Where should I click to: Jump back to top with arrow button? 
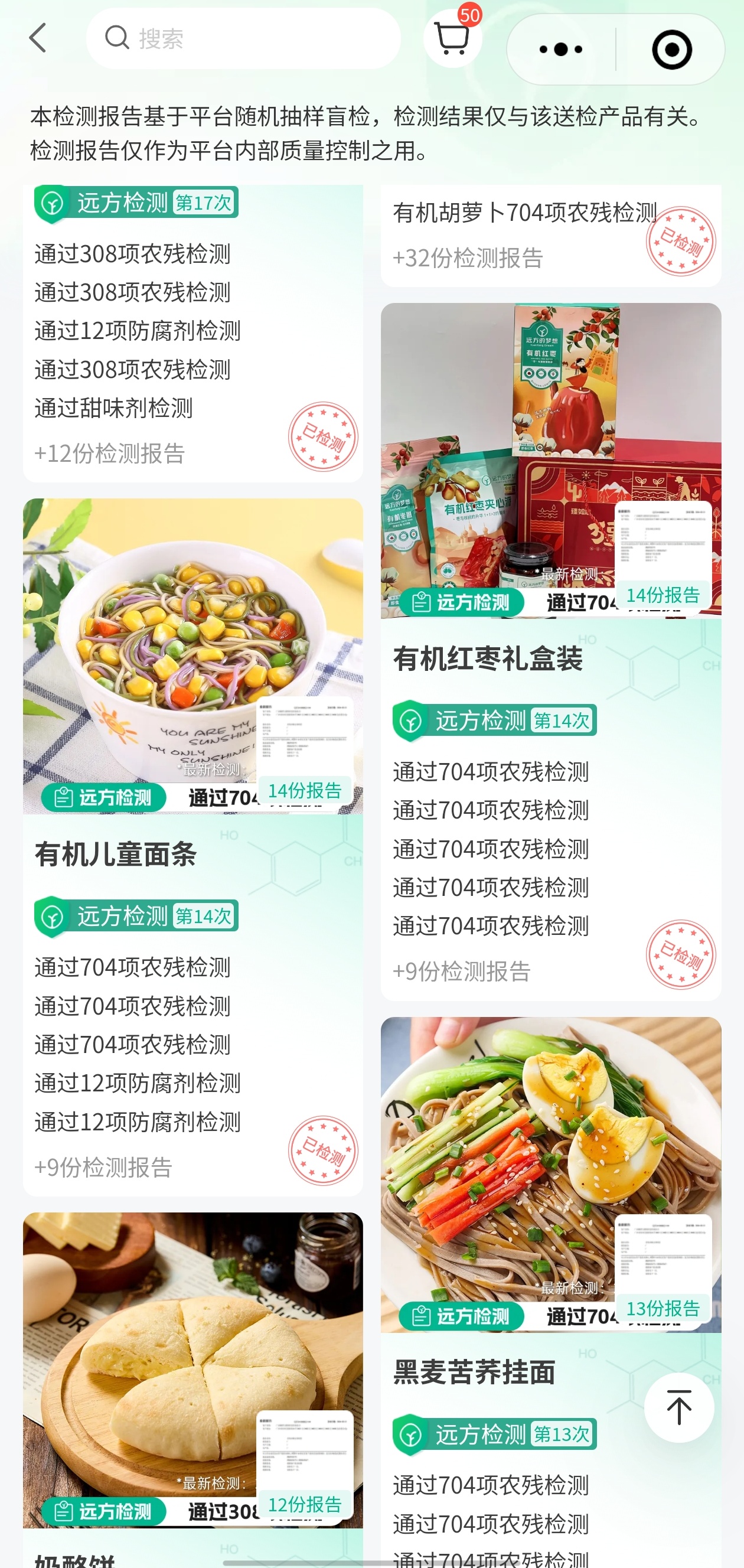click(x=679, y=1407)
